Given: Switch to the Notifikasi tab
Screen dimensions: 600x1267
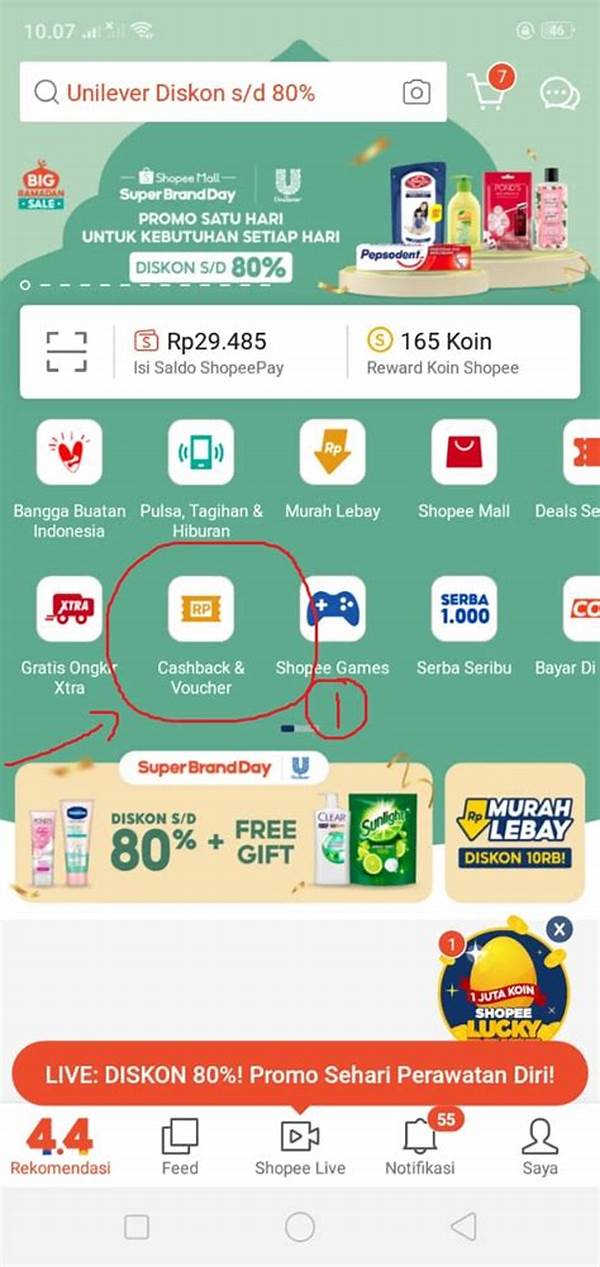Looking at the screenshot, I should point(420,1146).
